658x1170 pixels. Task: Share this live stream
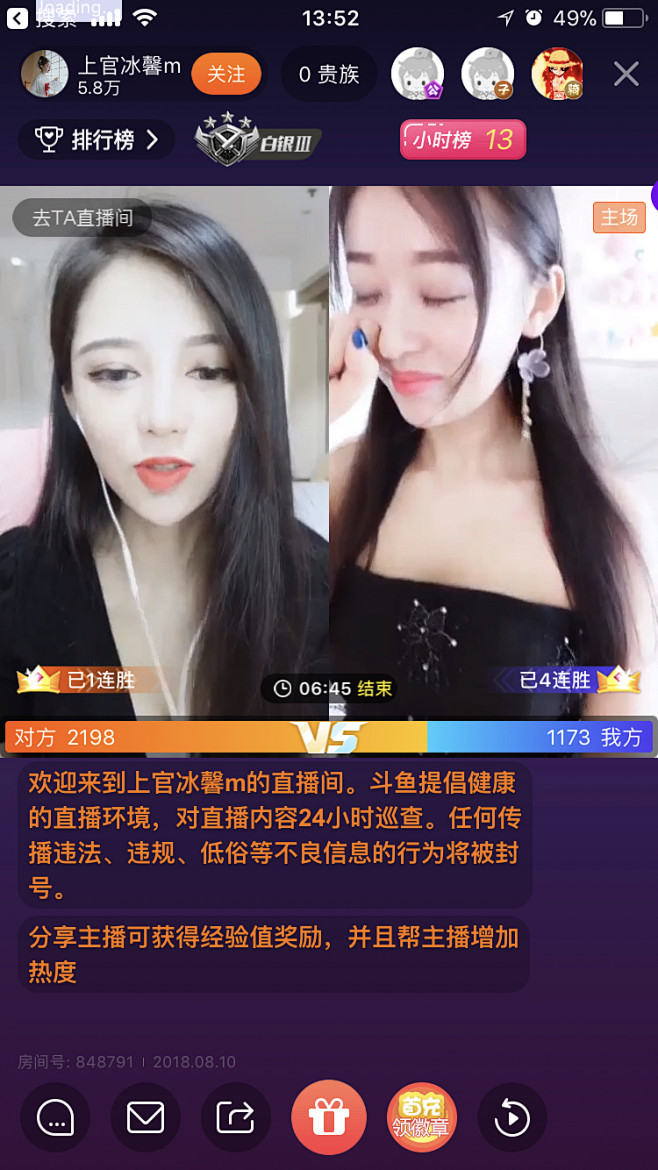point(236,1117)
